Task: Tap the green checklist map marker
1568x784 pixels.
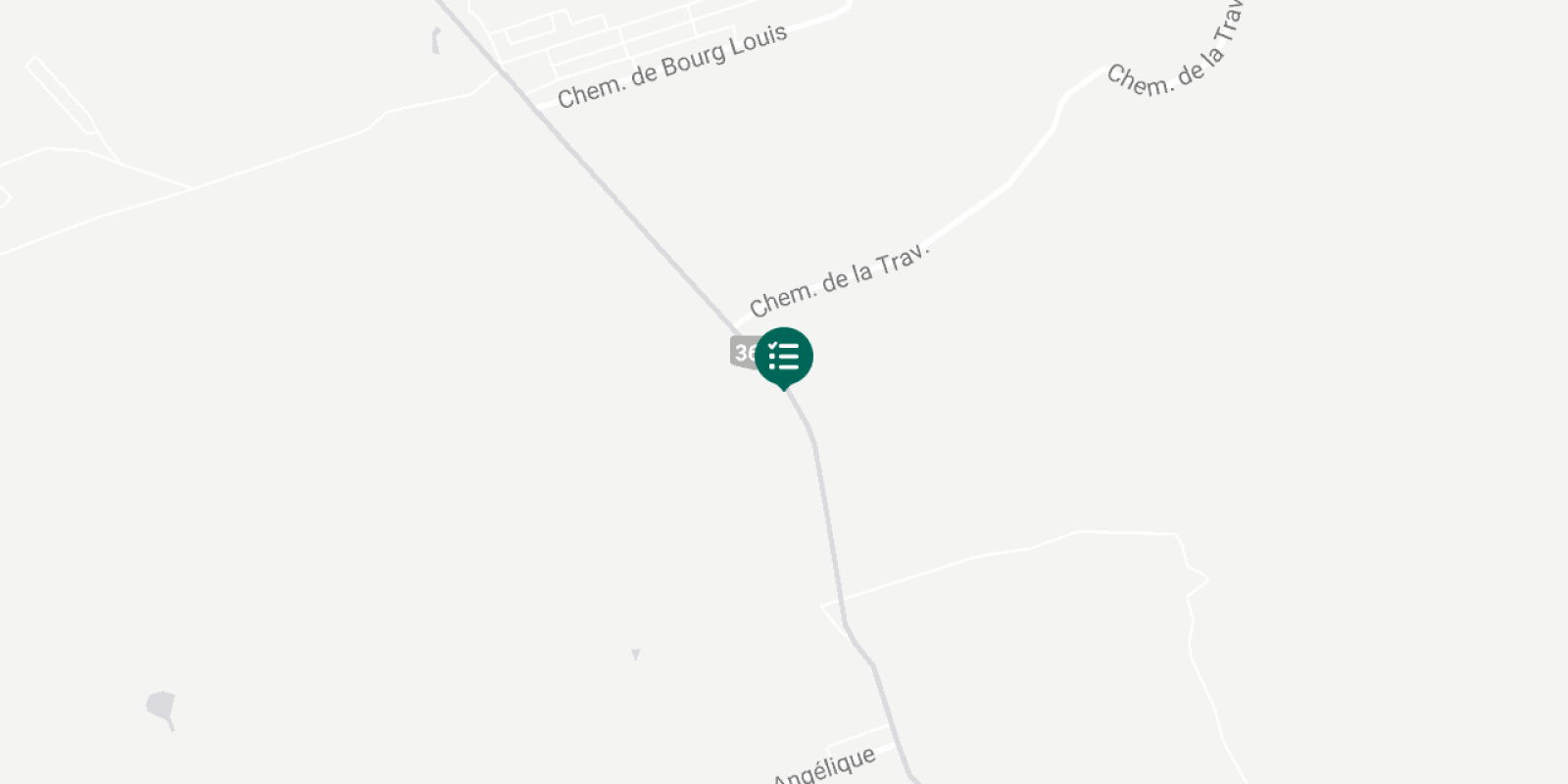Action: [783, 357]
